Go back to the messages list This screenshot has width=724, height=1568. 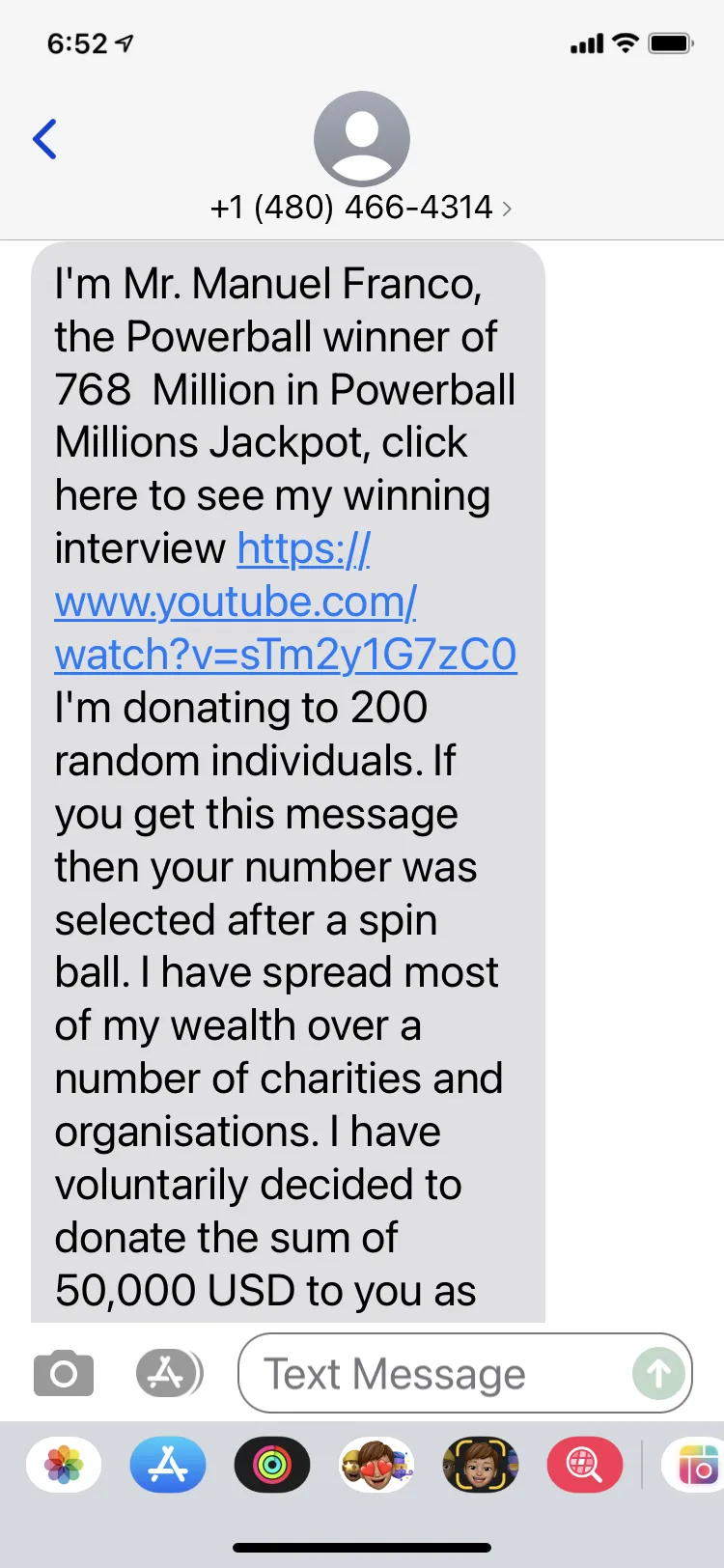click(45, 139)
